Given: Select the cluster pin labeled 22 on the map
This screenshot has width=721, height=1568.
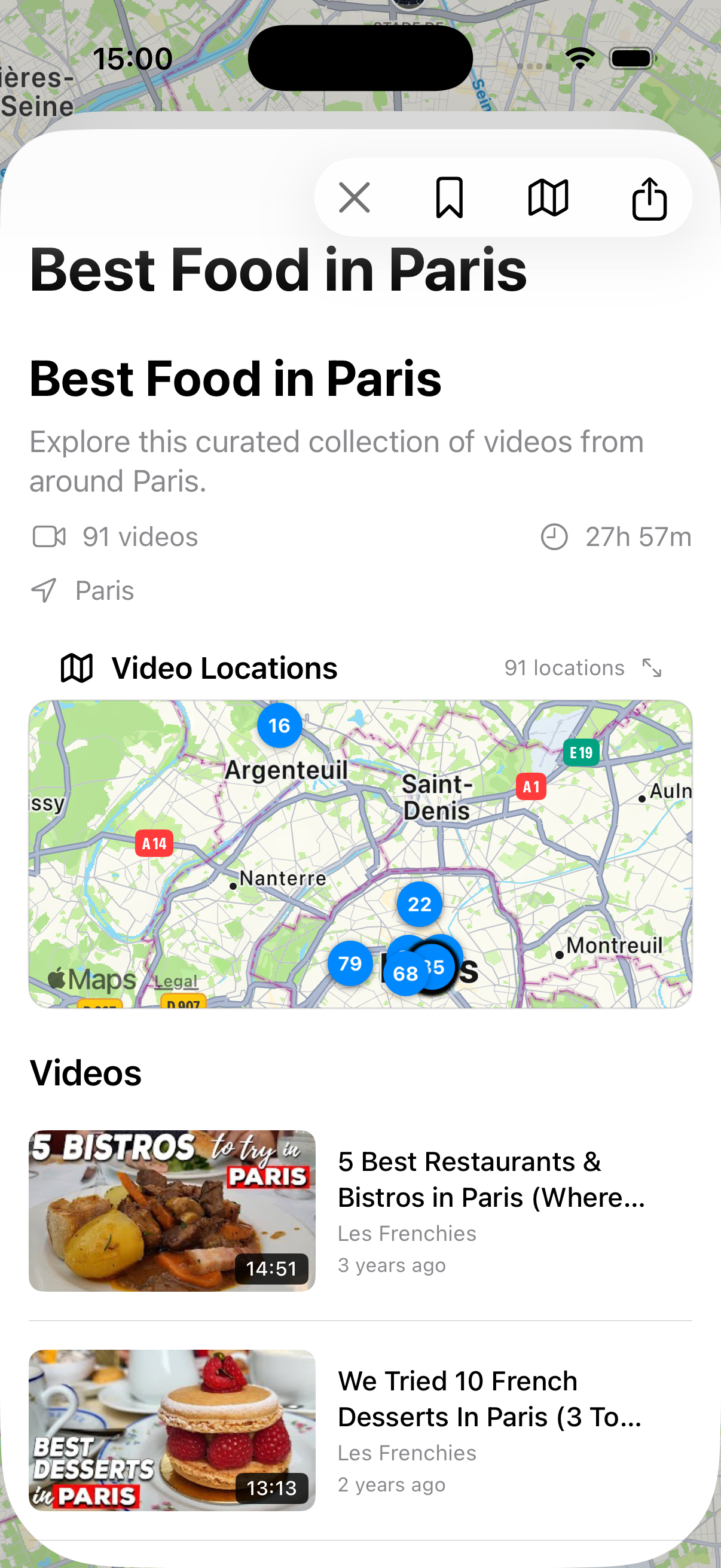Looking at the screenshot, I should point(418,905).
